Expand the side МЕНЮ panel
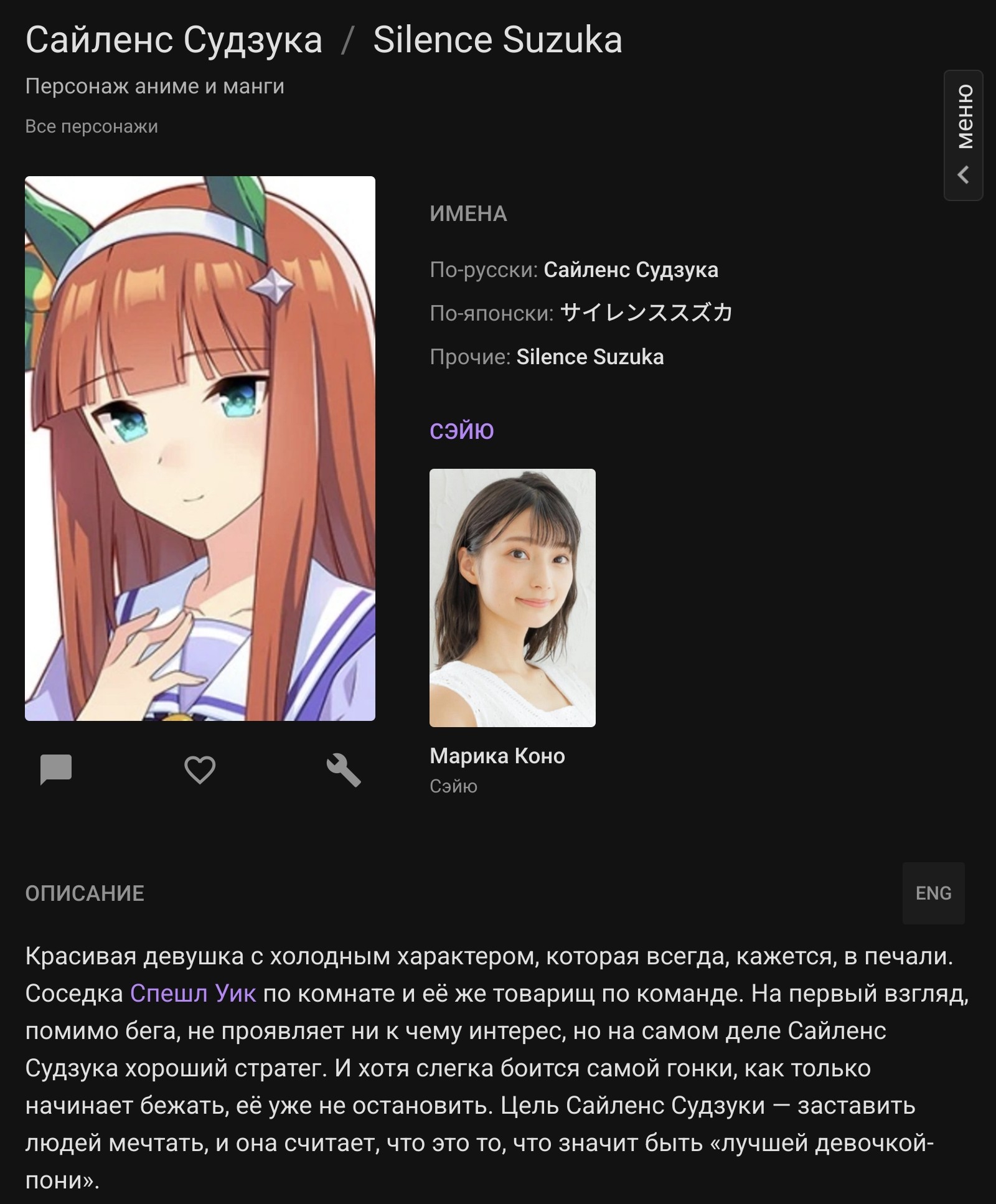This screenshot has height=1204, width=996. [964, 135]
